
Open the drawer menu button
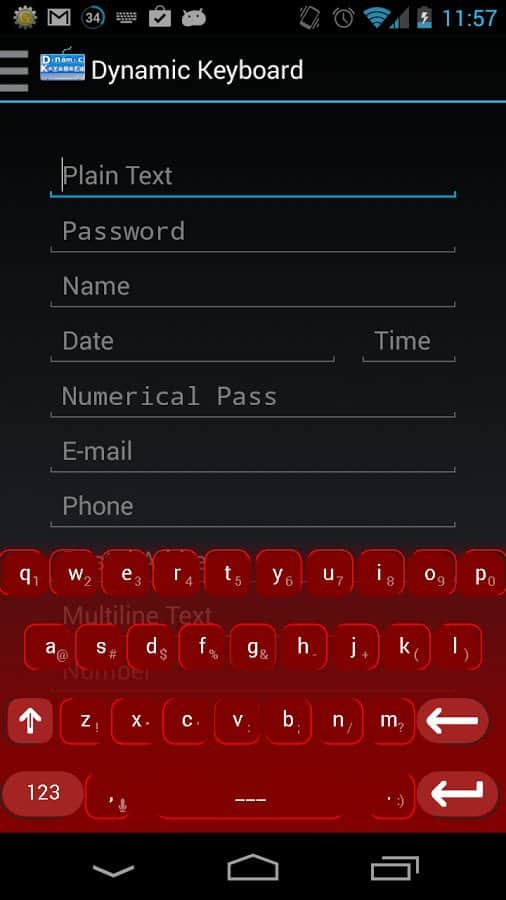click(14, 71)
